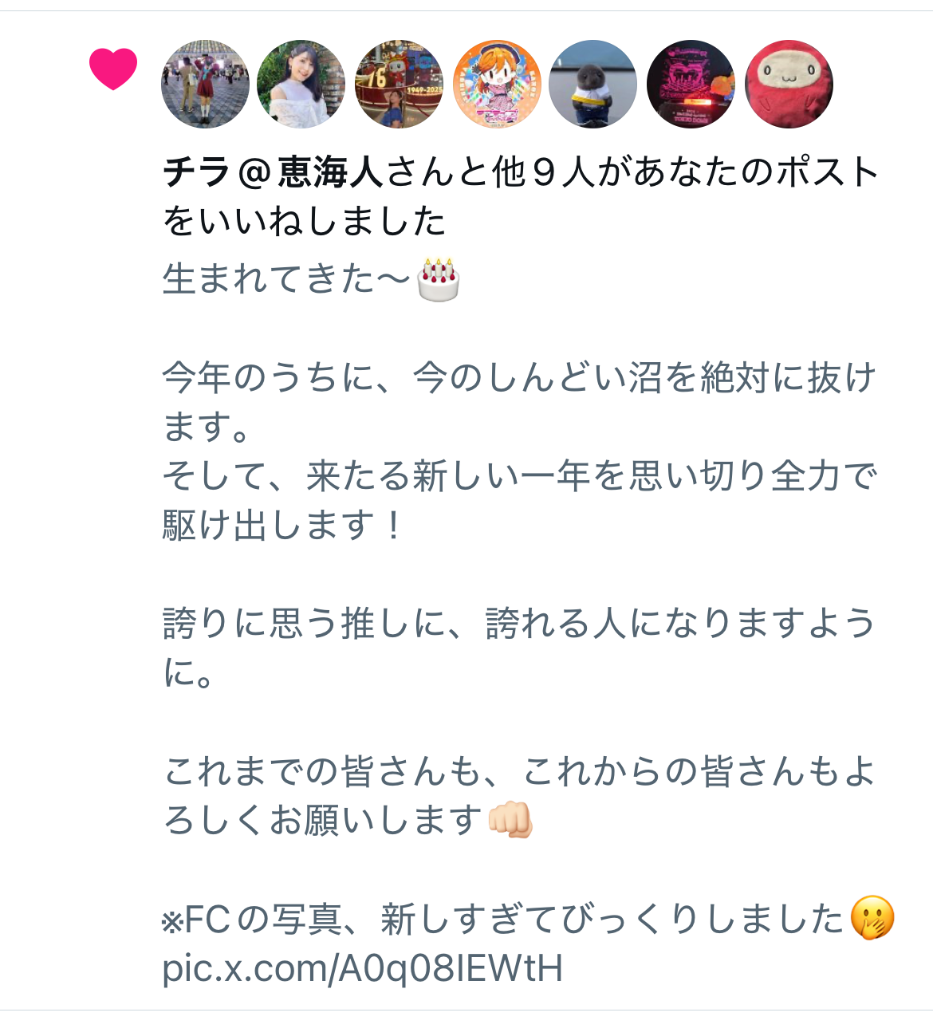The height and width of the screenshot is (1024, 933).
Task: Open the orange-haired anime character avatar
Action: pyautogui.click(x=497, y=84)
